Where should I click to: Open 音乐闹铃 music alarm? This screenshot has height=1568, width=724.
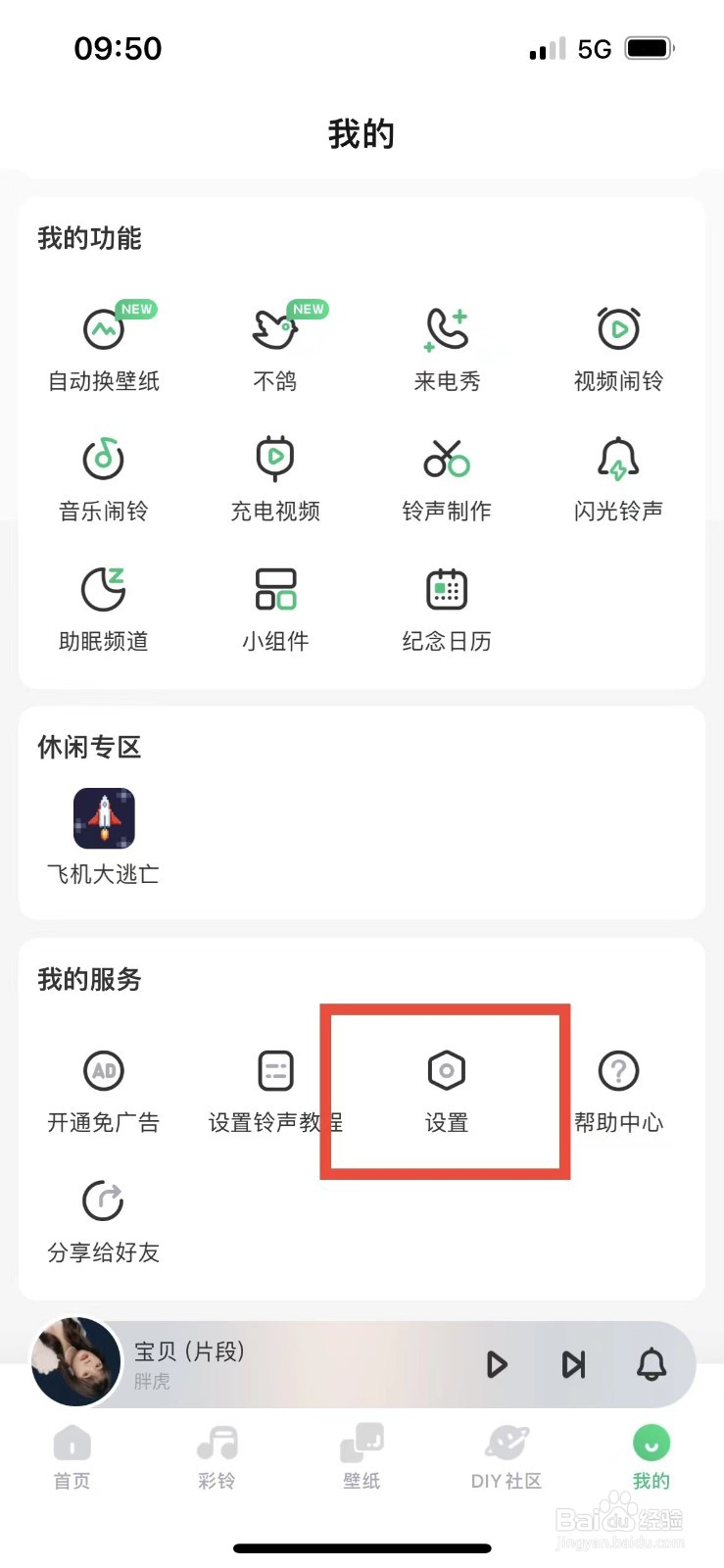click(x=103, y=475)
